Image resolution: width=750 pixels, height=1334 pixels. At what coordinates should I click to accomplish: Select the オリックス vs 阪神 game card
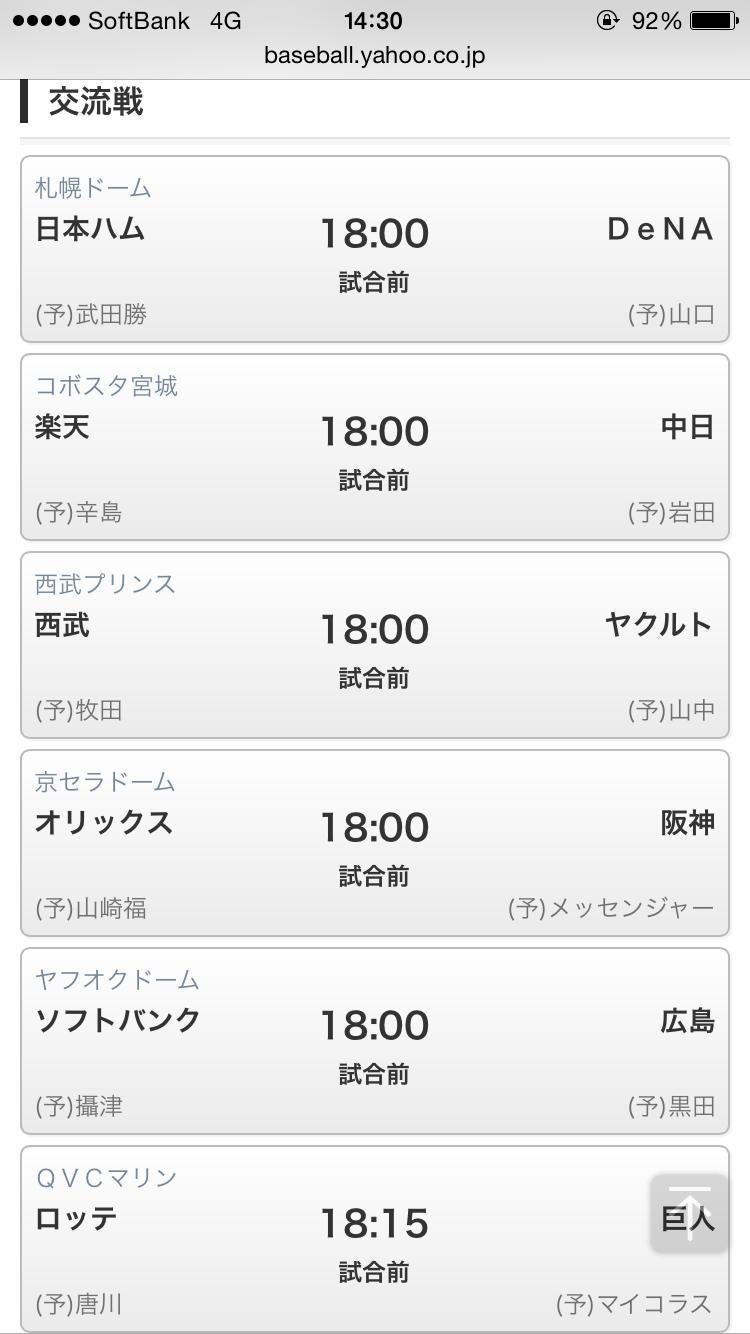pyautogui.click(x=374, y=843)
